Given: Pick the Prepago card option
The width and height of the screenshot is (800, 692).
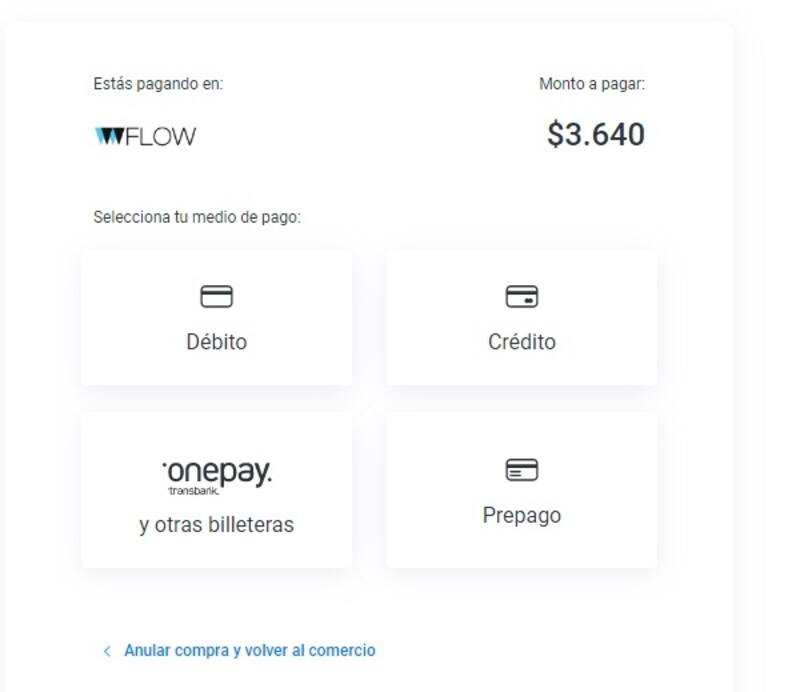Looking at the screenshot, I should coord(521,491).
